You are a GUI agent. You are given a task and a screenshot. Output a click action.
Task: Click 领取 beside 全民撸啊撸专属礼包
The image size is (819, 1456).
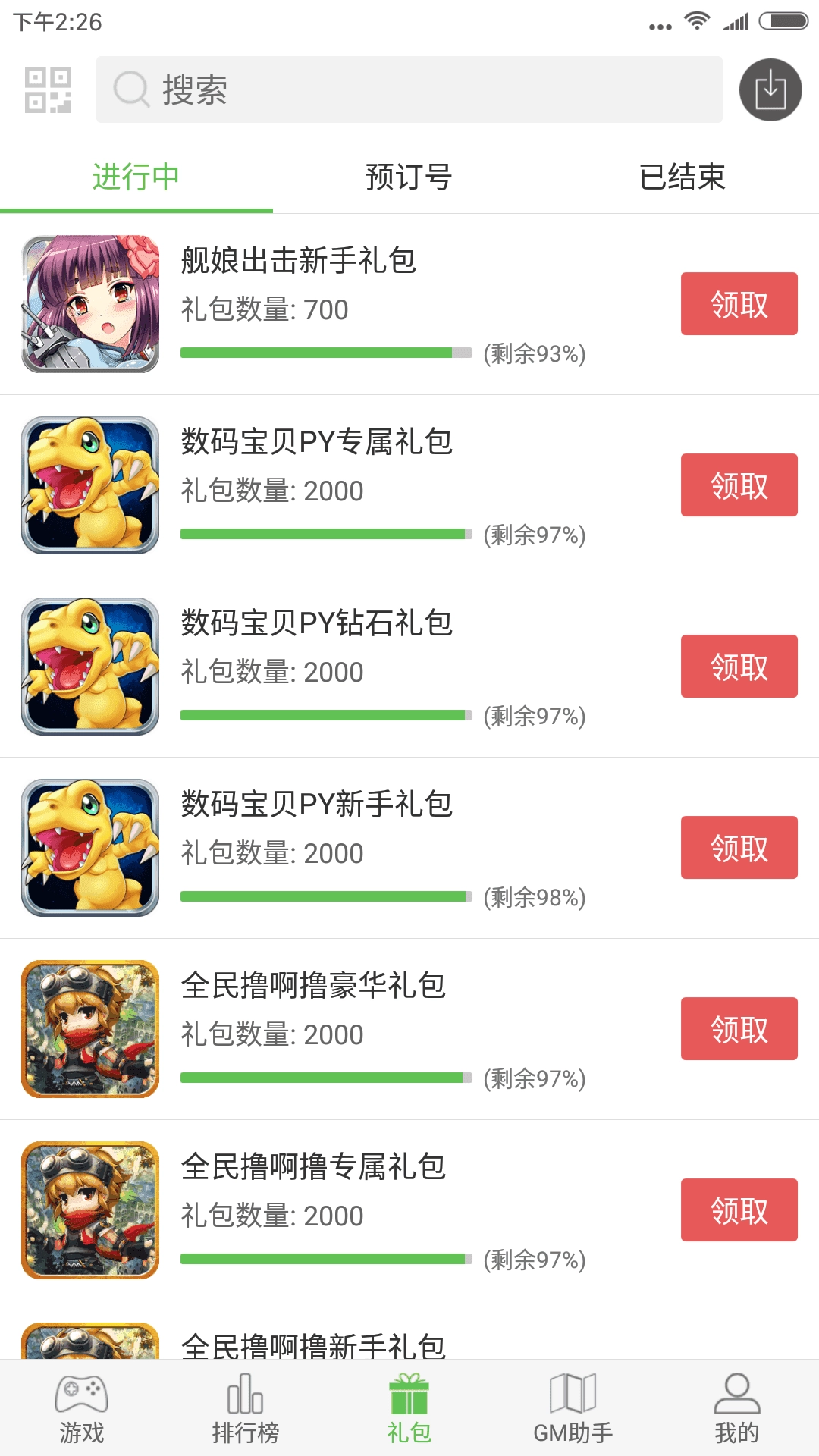pyautogui.click(x=738, y=1210)
